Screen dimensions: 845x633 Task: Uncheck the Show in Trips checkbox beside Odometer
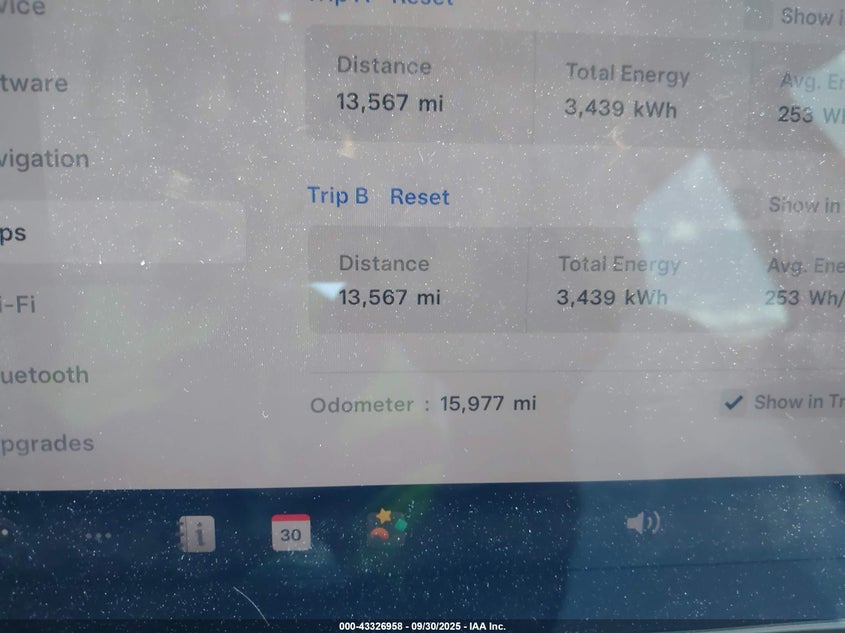click(734, 403)
